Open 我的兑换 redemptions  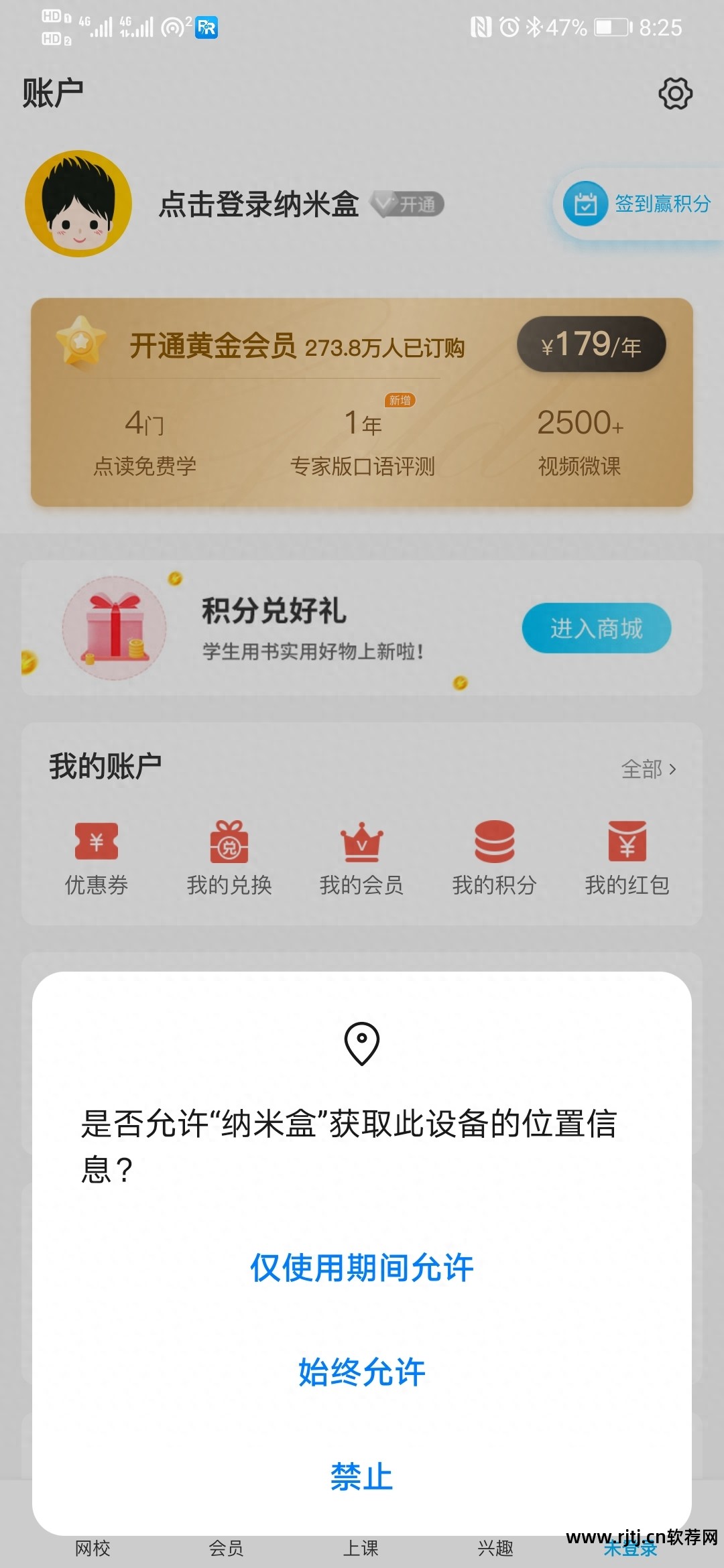229,858
